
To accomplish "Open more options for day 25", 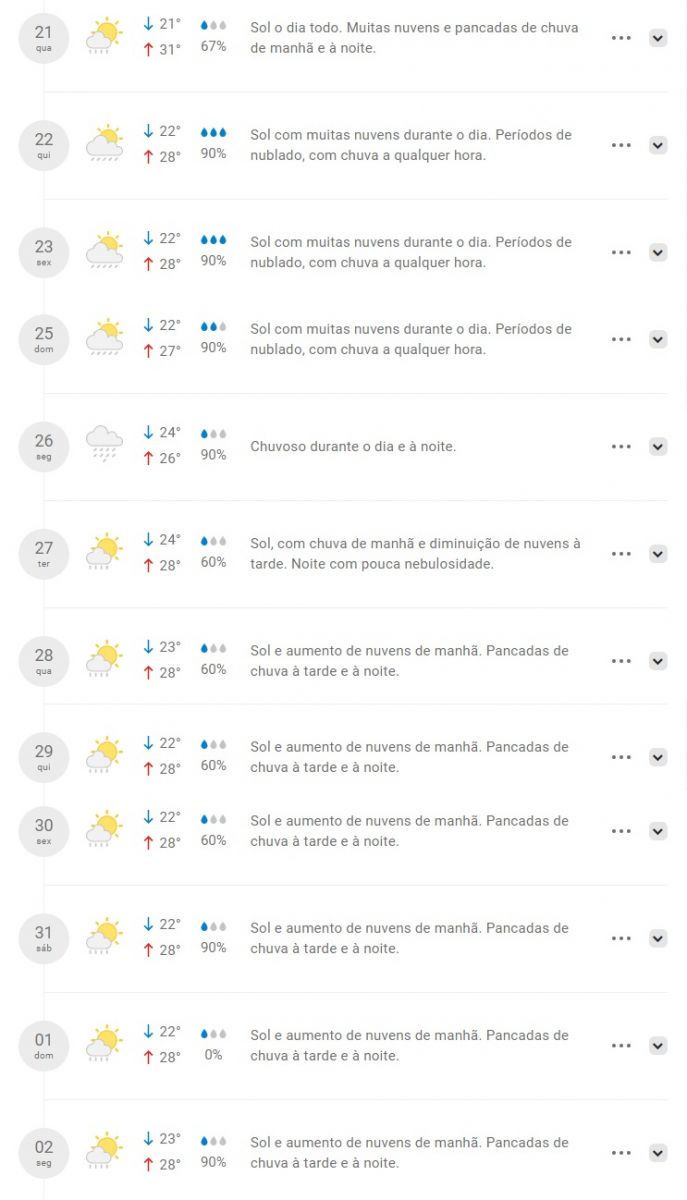I will click(621, 339).
